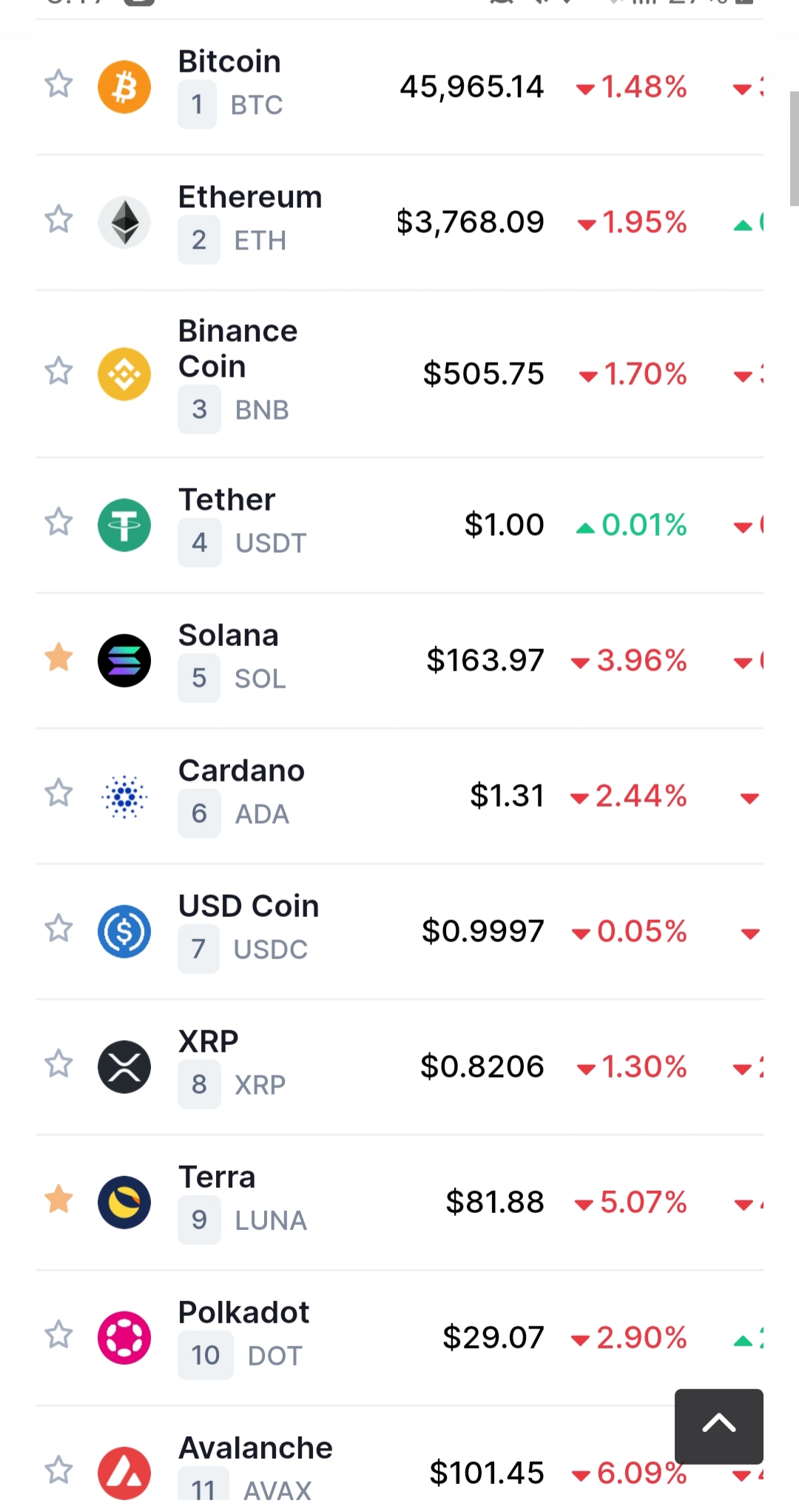
Task: Add Bitcoin to watchlist with star
Action: (58, 84)
